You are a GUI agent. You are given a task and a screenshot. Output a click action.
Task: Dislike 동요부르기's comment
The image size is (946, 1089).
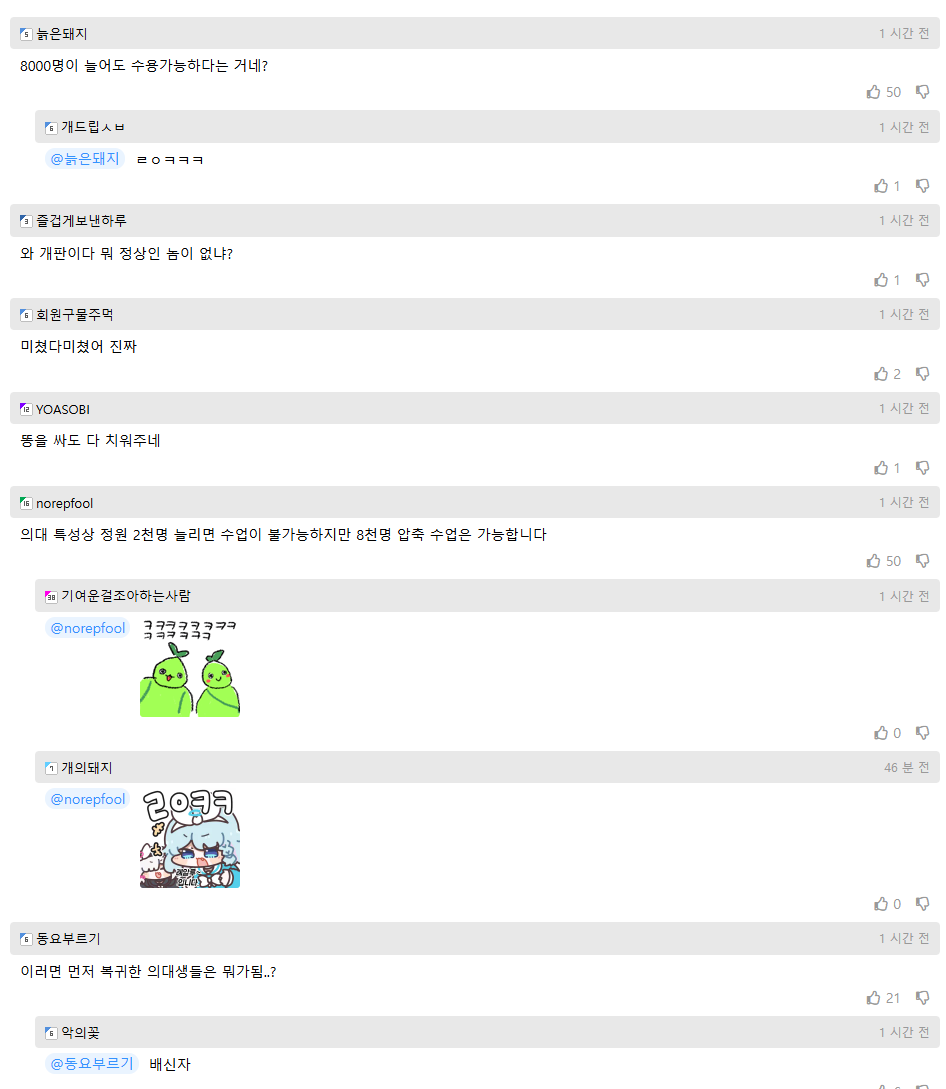(x=923, y=998)
